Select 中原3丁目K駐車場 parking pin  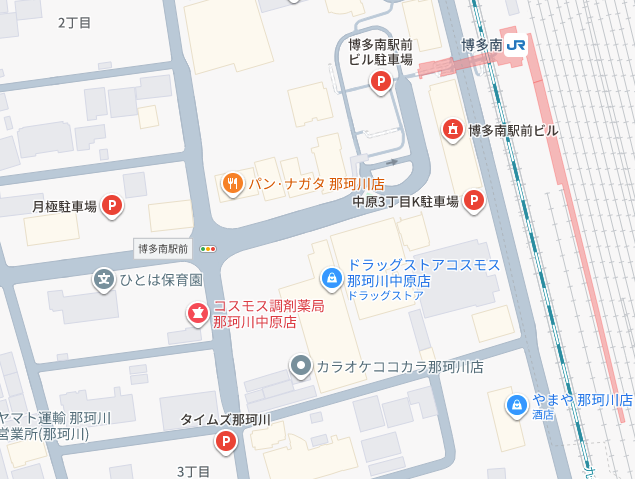[474, 201]
